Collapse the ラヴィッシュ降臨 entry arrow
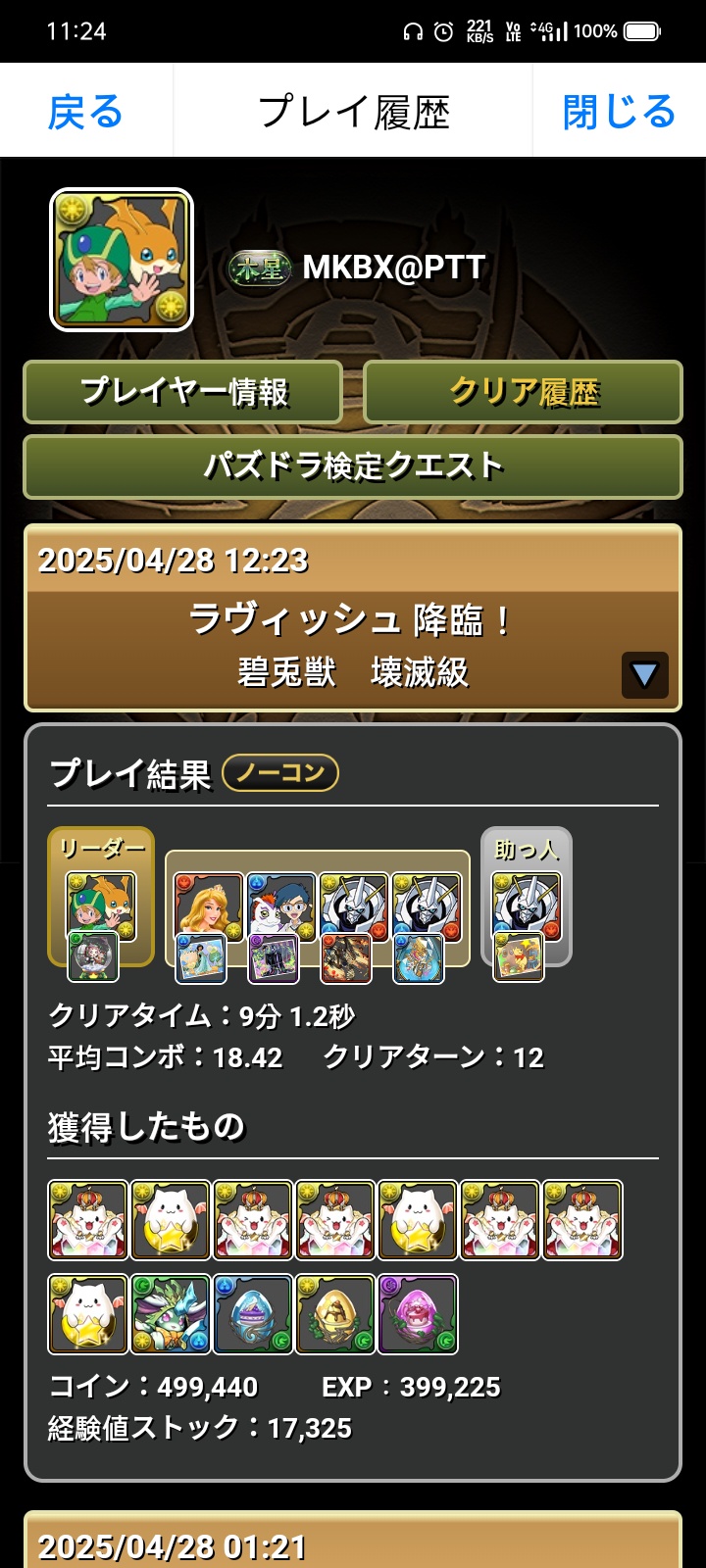Viewport: 706px width, 1568px height. (x=644, y=674)
